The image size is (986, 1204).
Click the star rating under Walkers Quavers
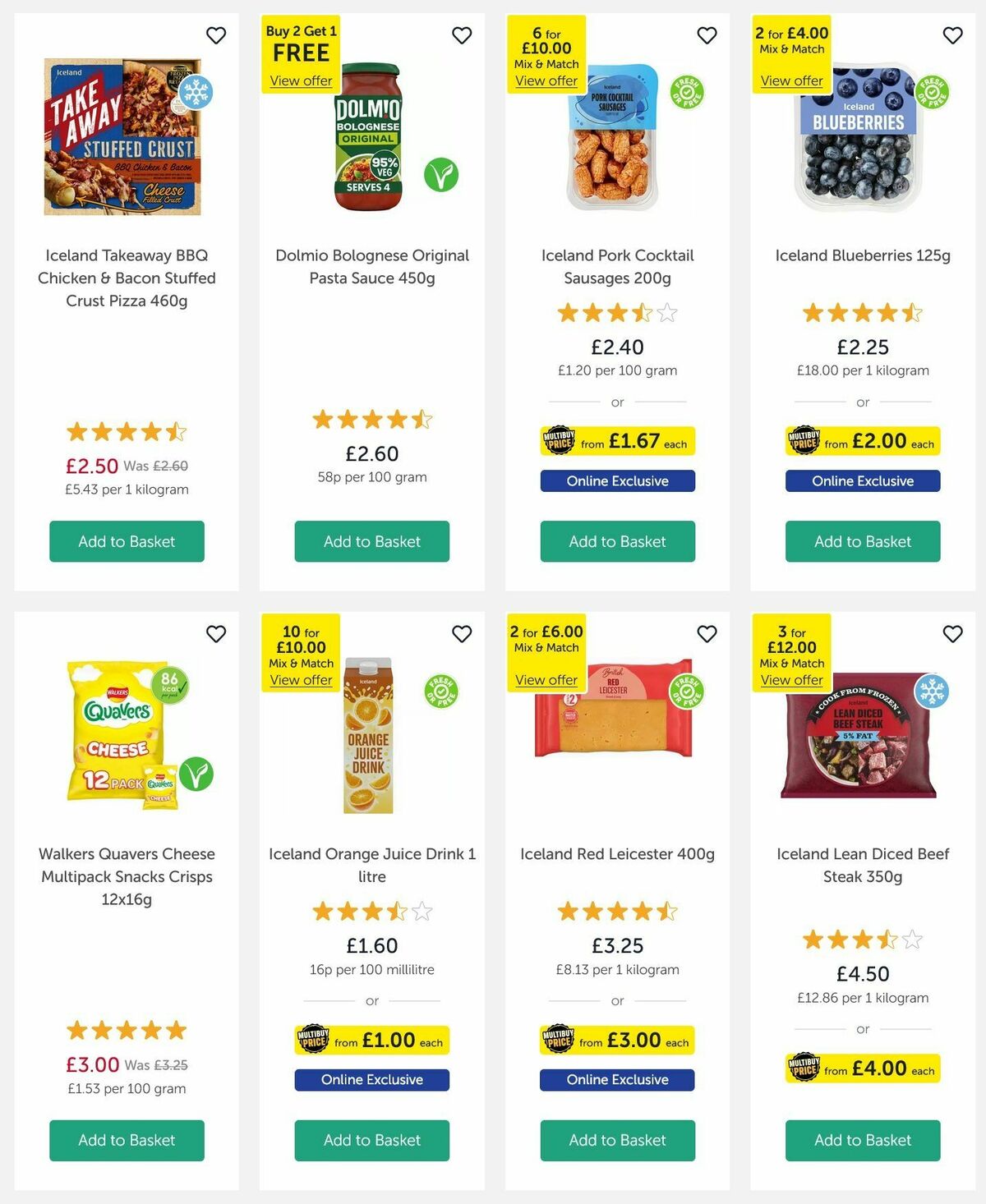coord(125,1030)
